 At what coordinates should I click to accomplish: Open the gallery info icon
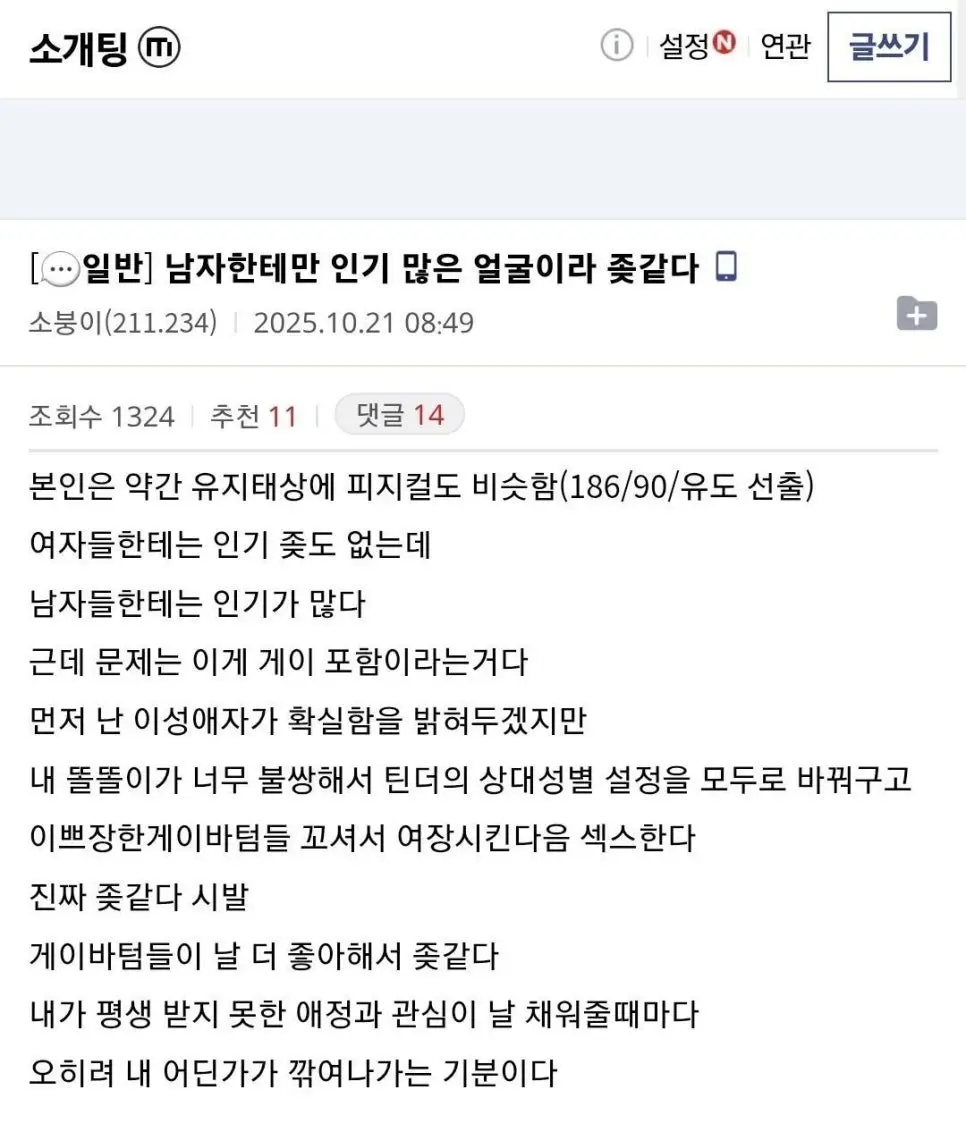point(617,46)
